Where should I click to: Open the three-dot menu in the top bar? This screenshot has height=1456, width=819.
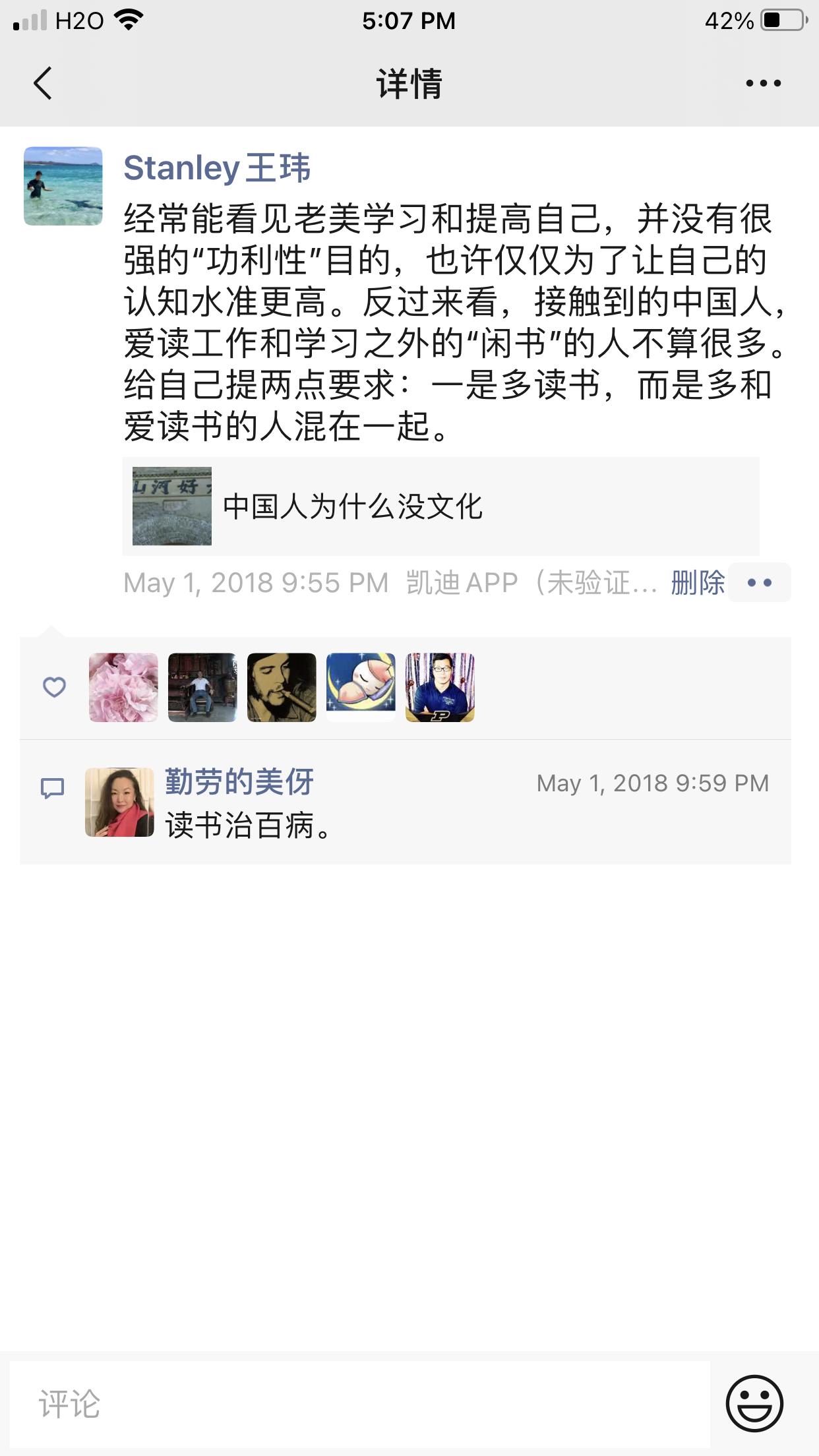click(763, 84)
